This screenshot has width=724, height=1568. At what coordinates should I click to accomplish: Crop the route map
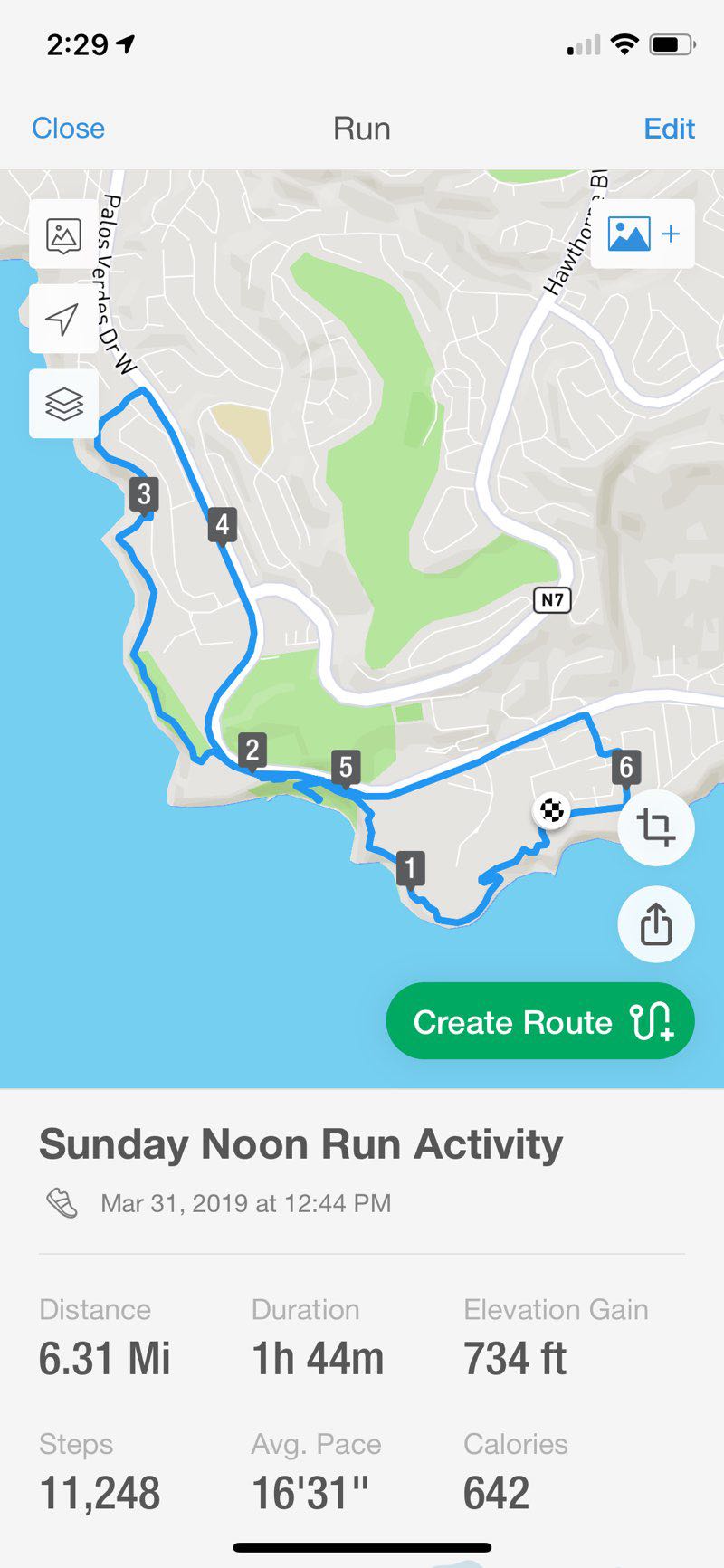656,827
